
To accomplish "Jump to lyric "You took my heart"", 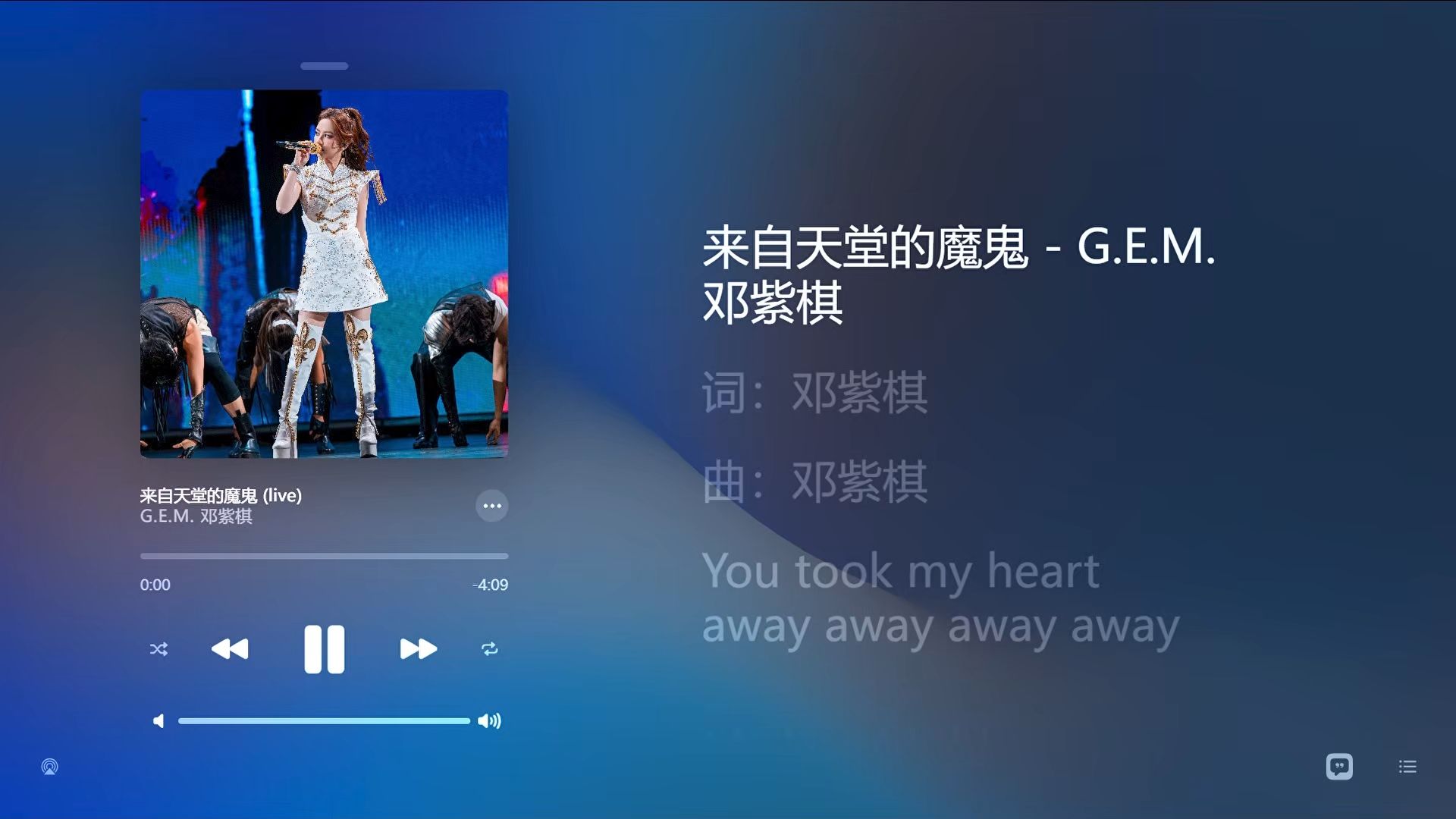I will click(x=900, y=572).
